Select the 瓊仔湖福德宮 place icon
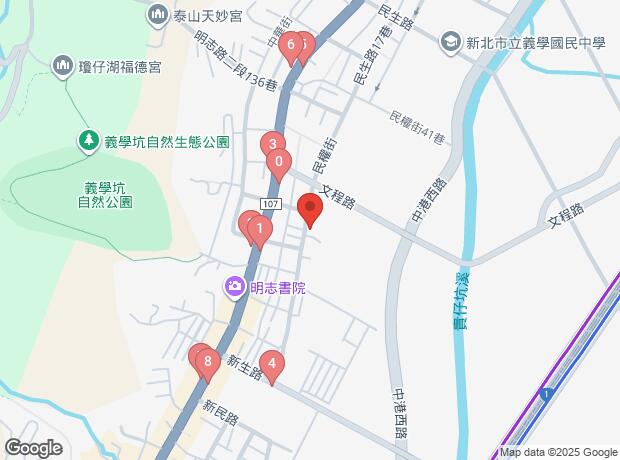 [64, 66]
